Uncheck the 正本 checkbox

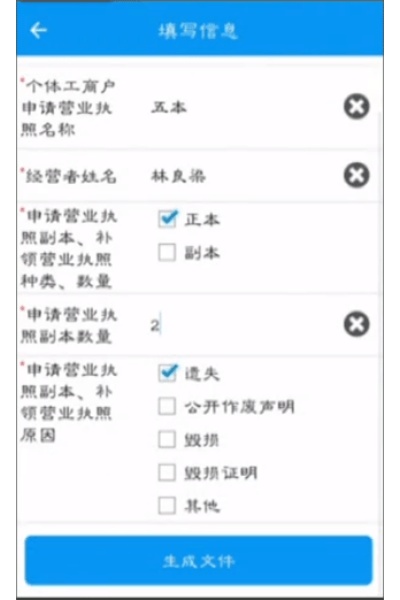point(167,219)
